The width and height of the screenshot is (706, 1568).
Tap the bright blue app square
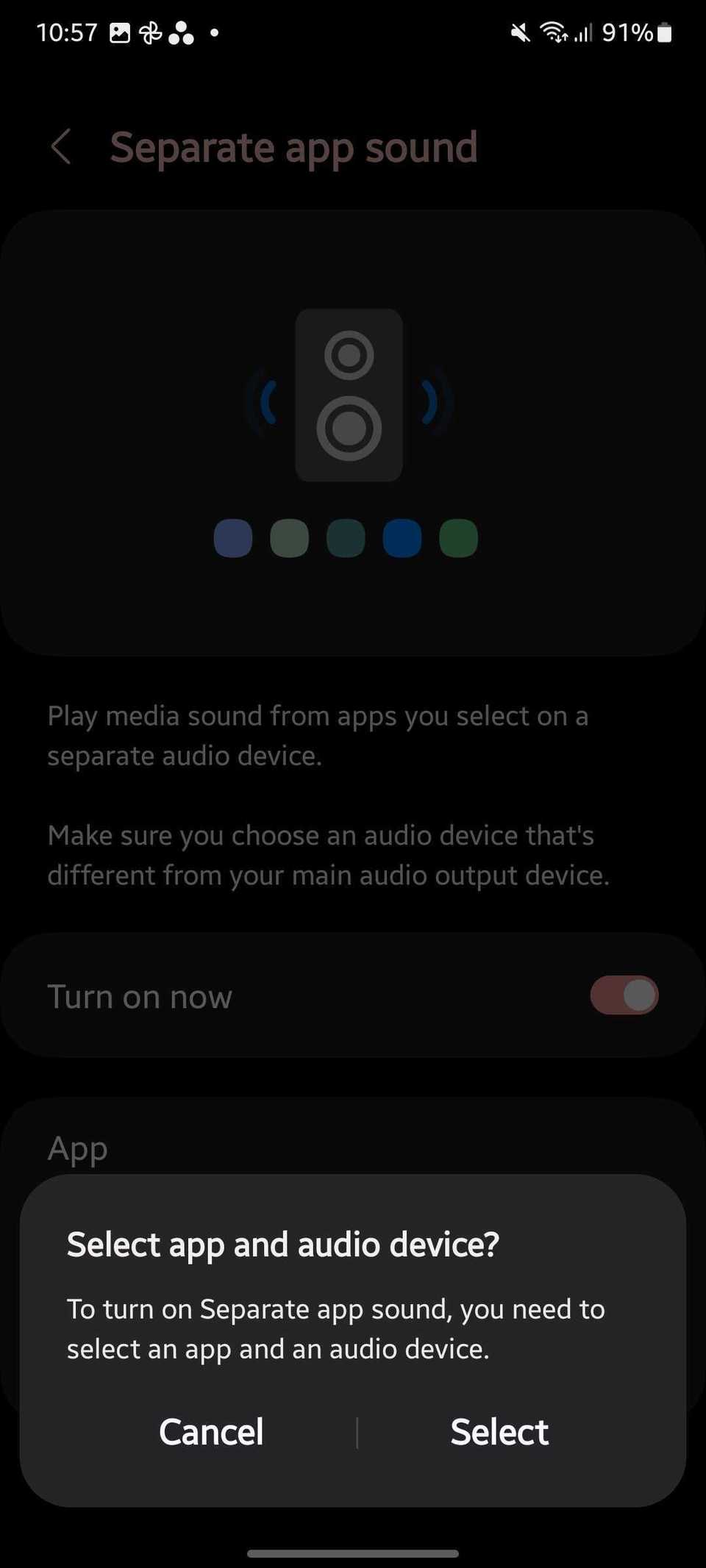tap(402, 537)
